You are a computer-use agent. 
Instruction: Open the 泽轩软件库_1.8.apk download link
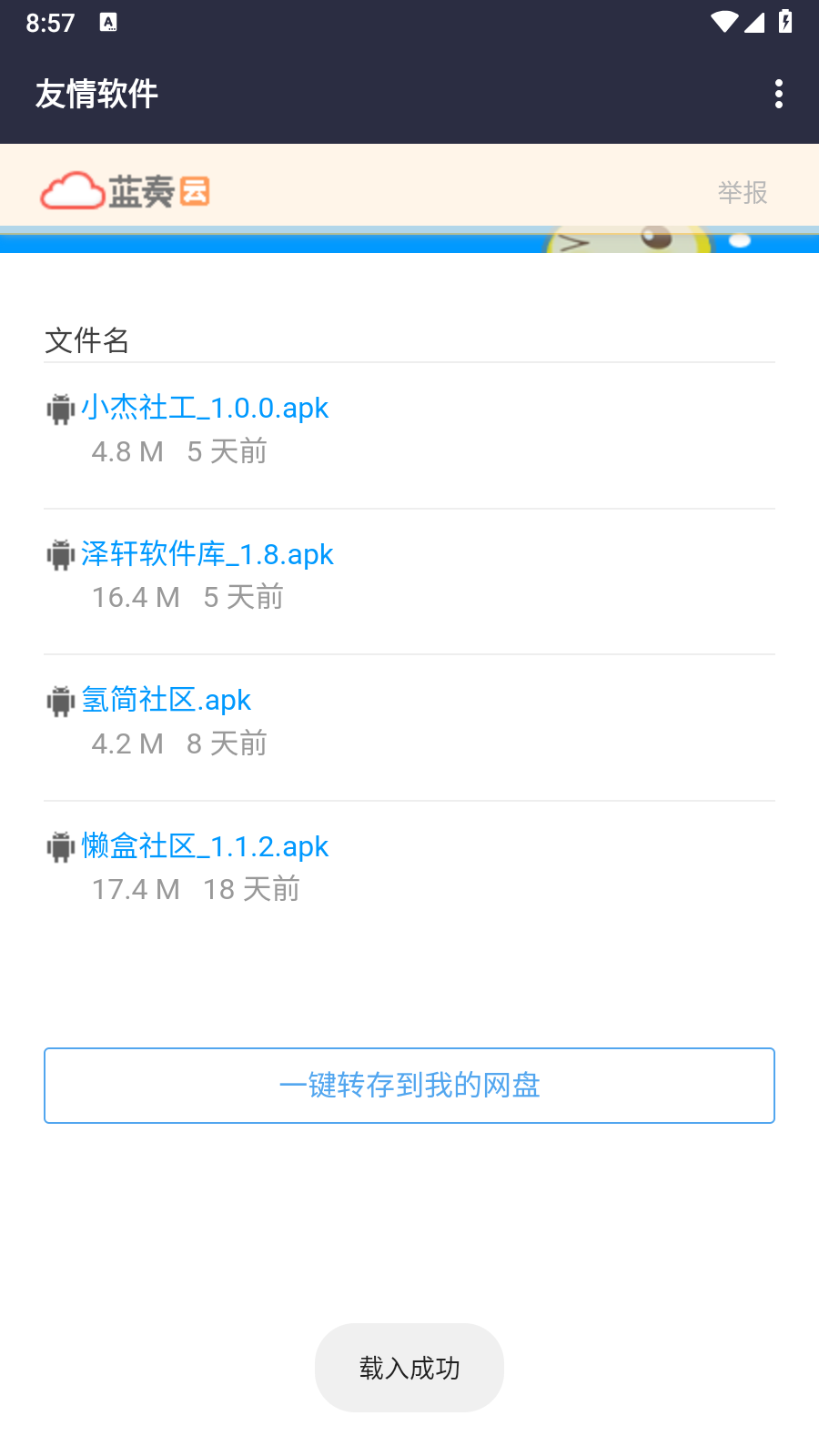(x=207, y=554)
